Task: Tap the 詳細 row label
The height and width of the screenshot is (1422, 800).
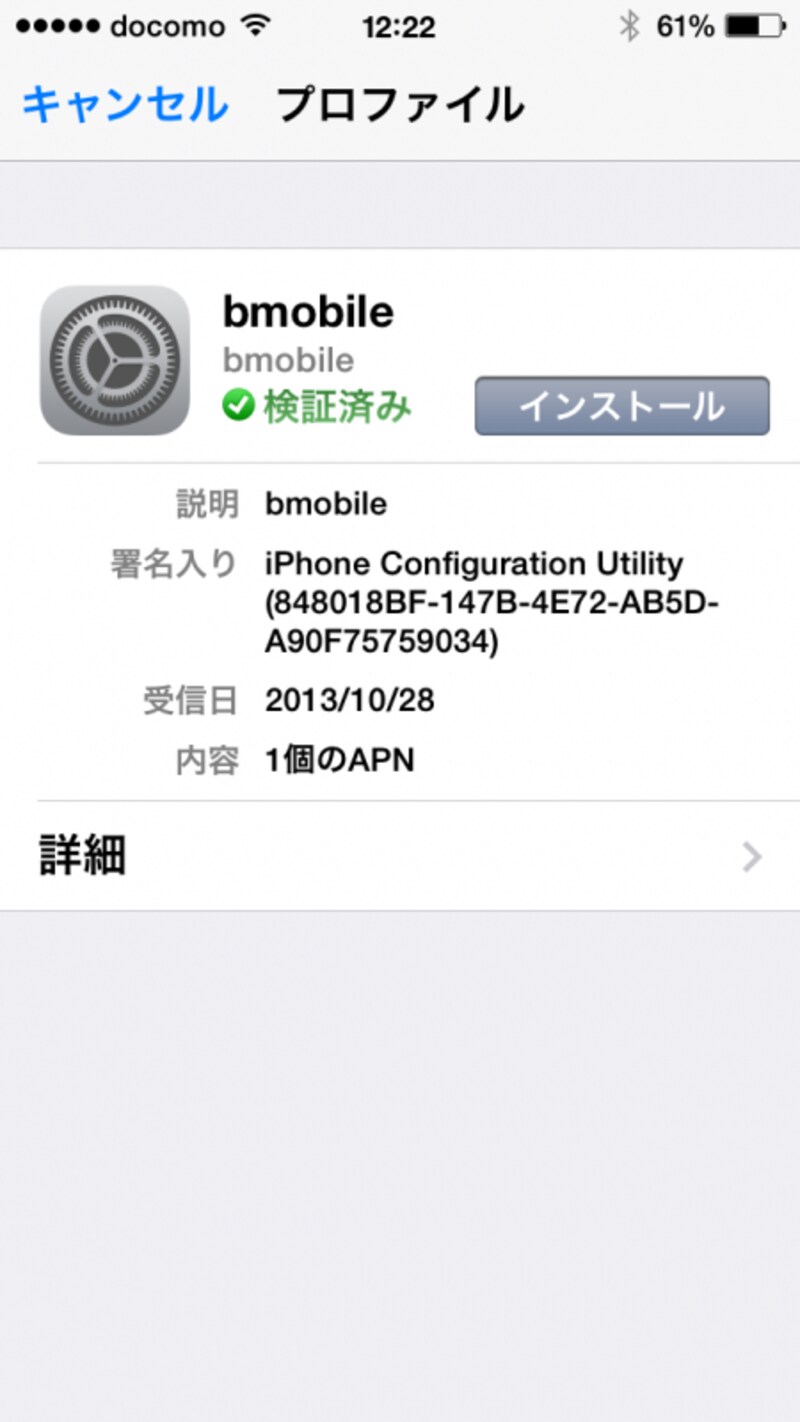Action: coord(79,856)
